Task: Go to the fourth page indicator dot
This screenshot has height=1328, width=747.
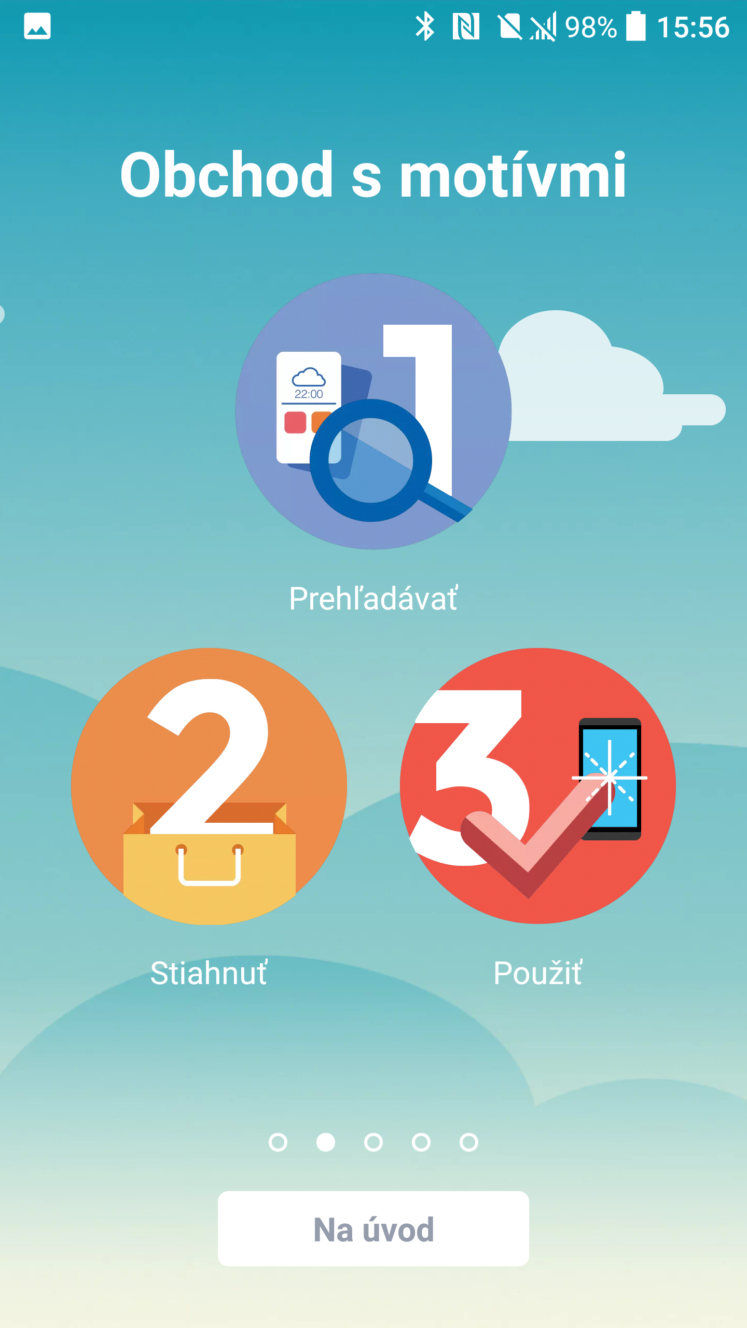Action: [x=421, y=1142]
